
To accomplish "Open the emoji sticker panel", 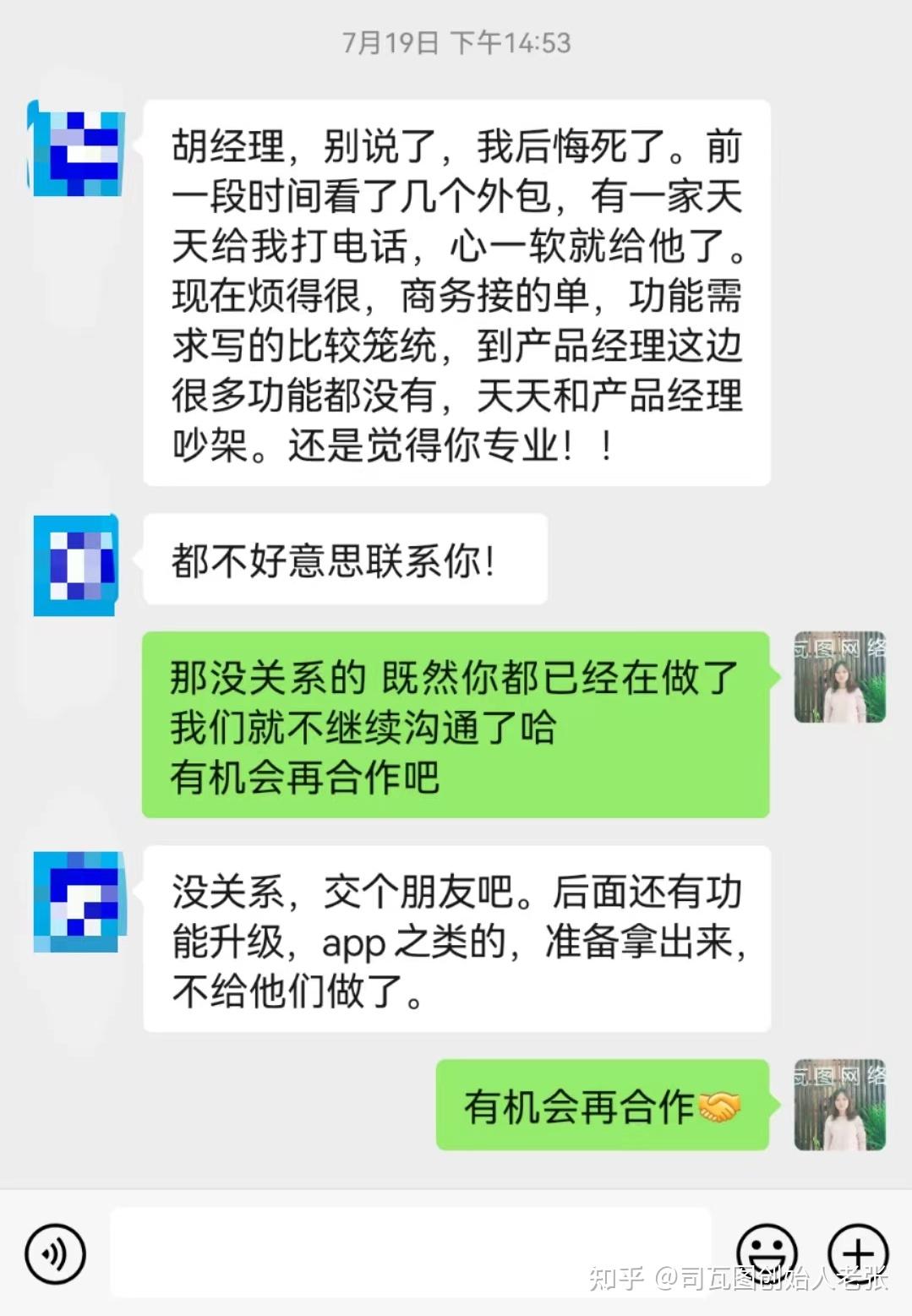I will point(767,1253).
